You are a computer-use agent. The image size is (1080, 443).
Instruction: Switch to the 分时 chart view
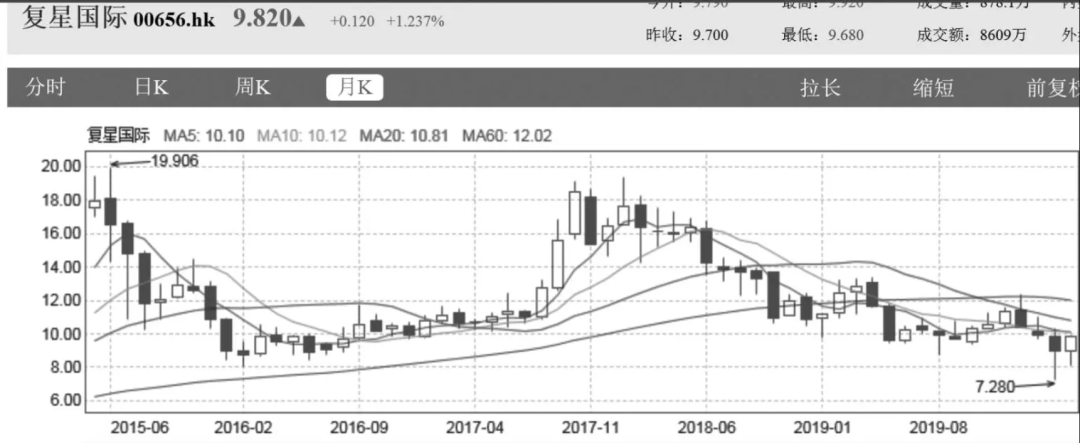(x=45, y=87)
